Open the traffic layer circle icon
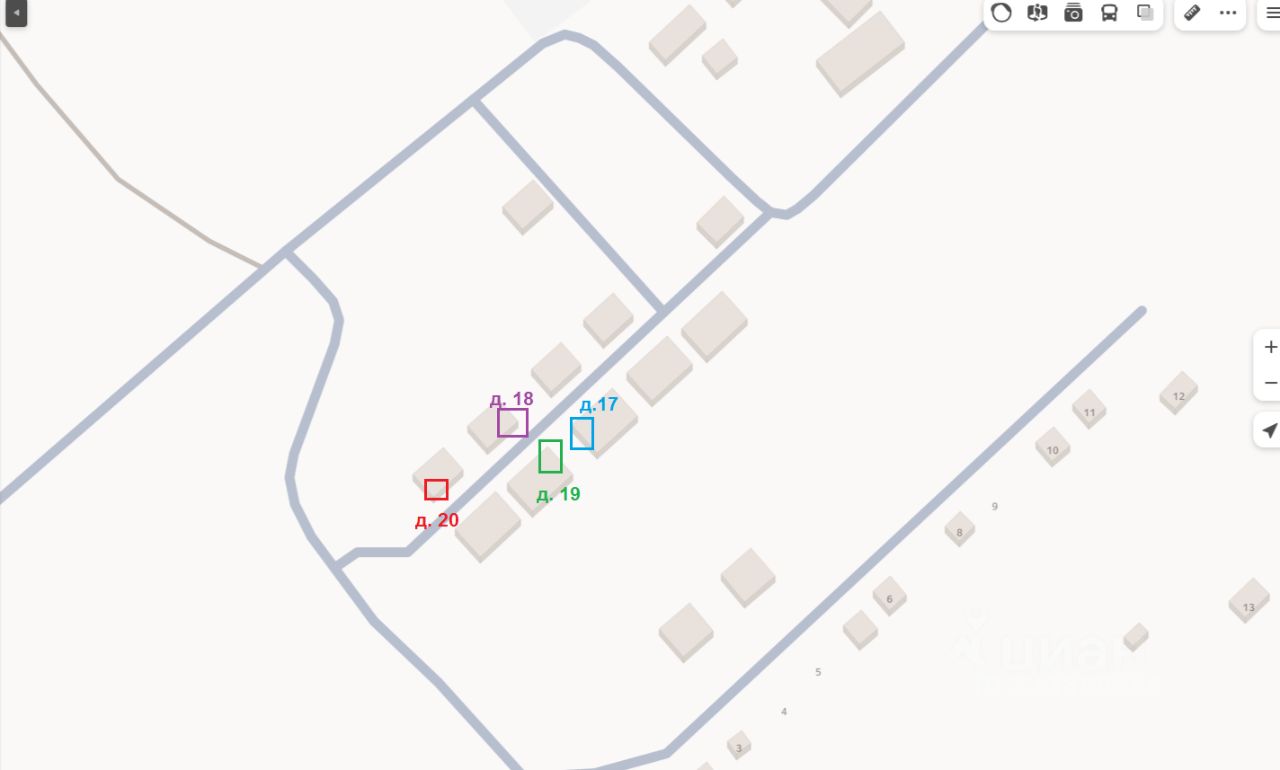The height and width of the screenshot is (770, 1280). [1001, 13]
